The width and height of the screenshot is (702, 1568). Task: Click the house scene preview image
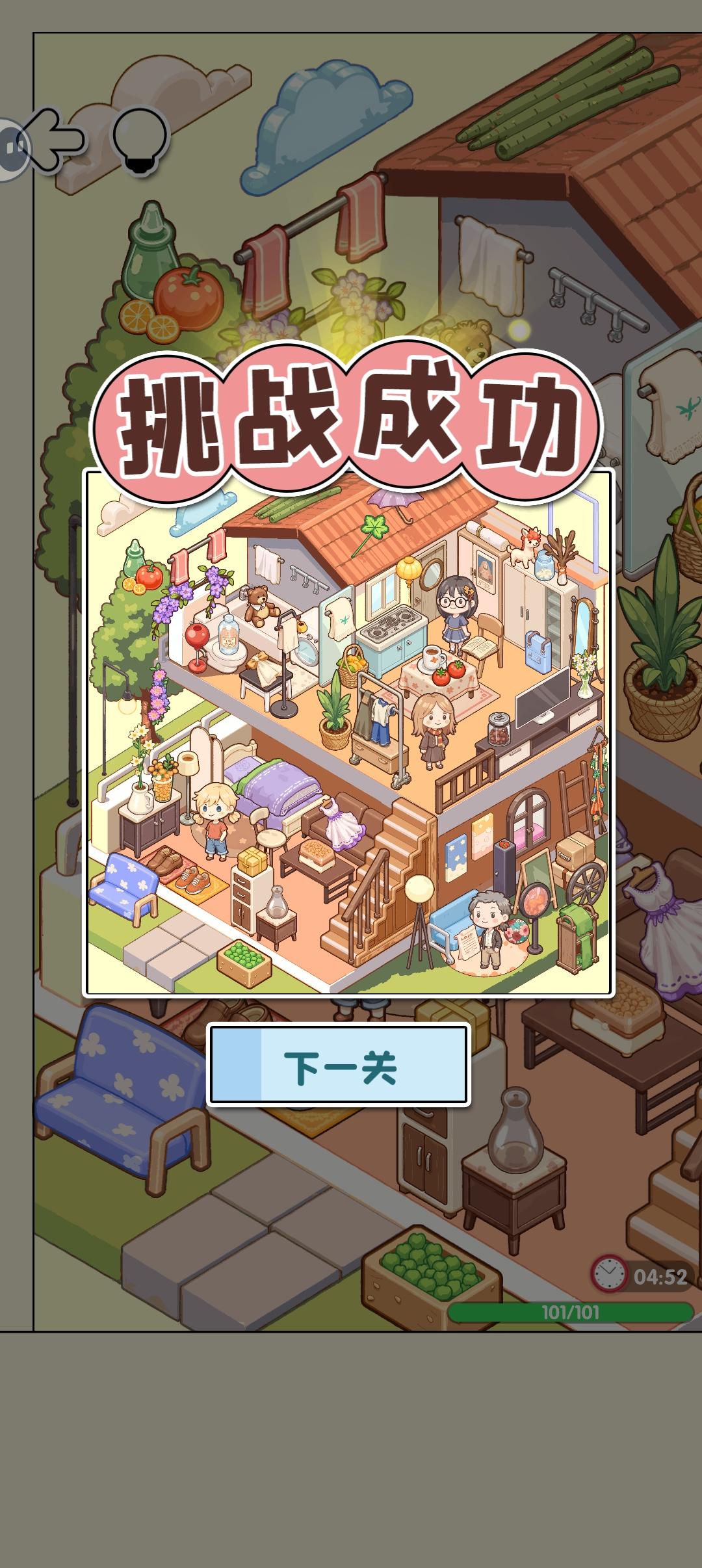pyautogui.click(x=351, y=735)
